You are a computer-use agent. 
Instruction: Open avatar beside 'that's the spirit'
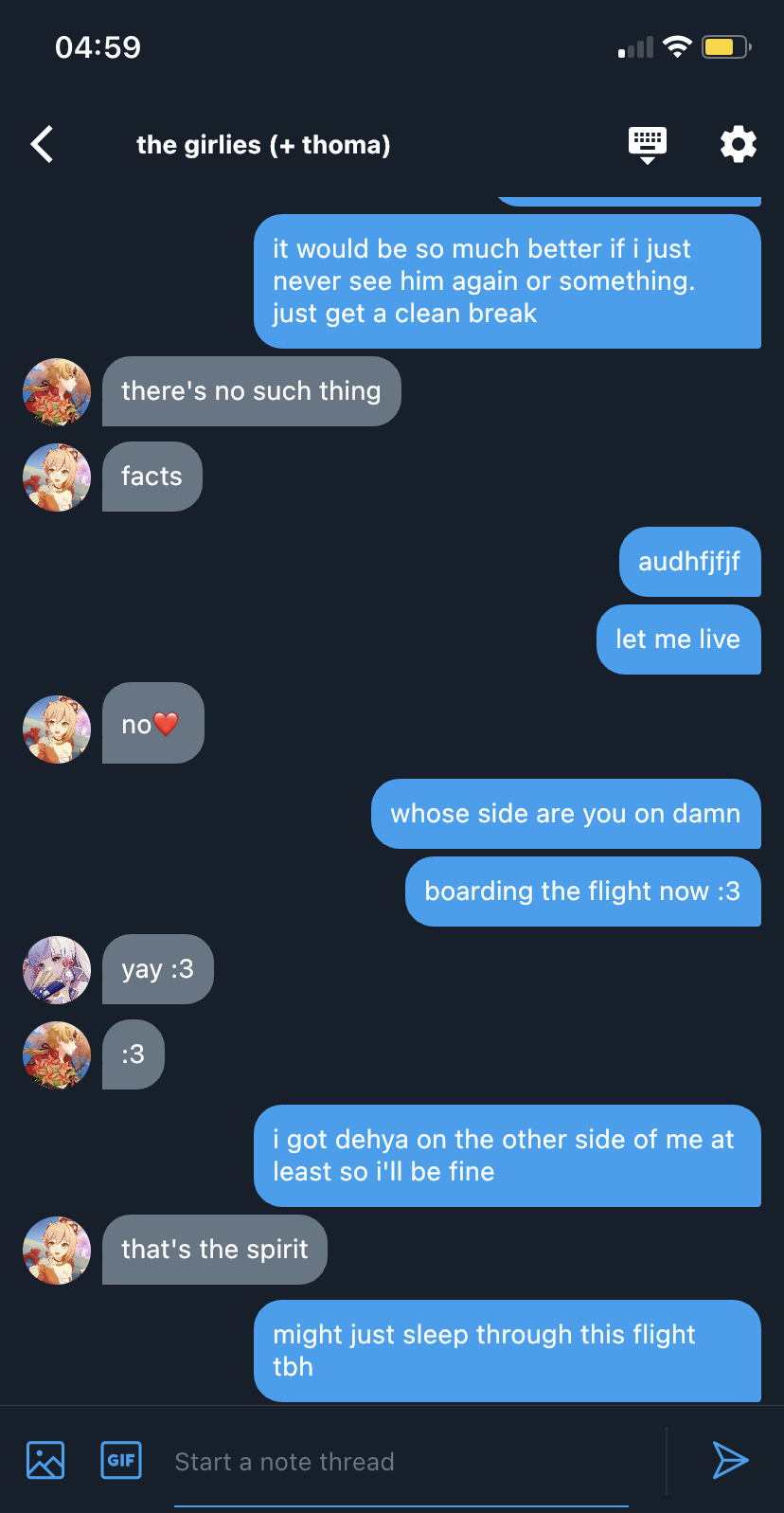coord(57,1250)
